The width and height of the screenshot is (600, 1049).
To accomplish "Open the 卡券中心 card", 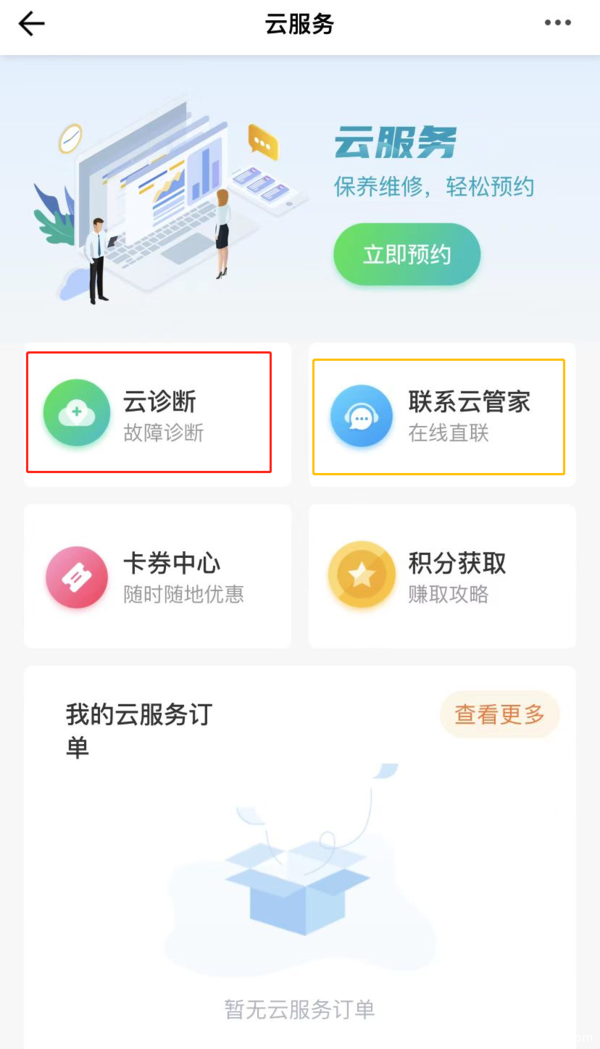I will pyautogui.click(x=157, y=577).
